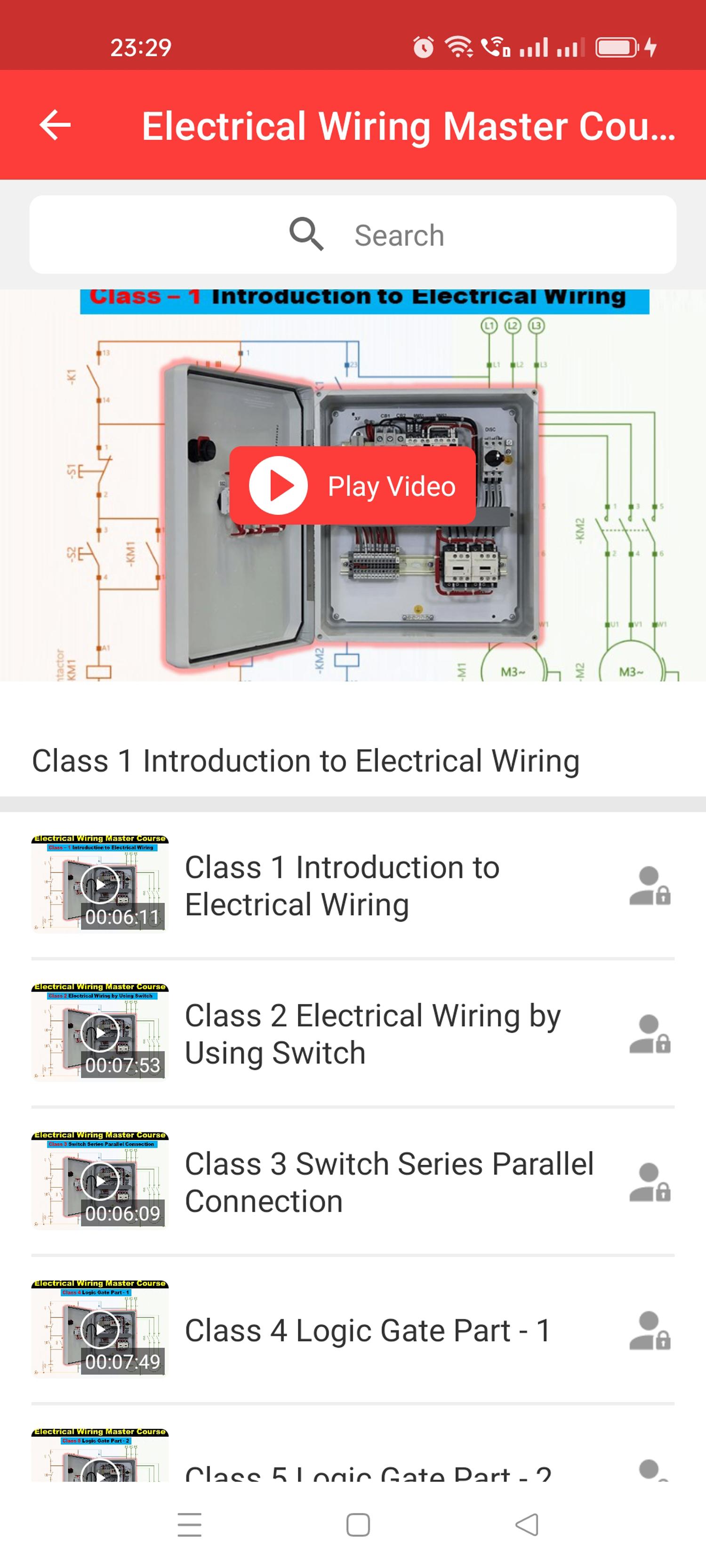Tap the lock icon beside Class 4
Viewport: 706px width, 1568px height.
(650, 1331)
